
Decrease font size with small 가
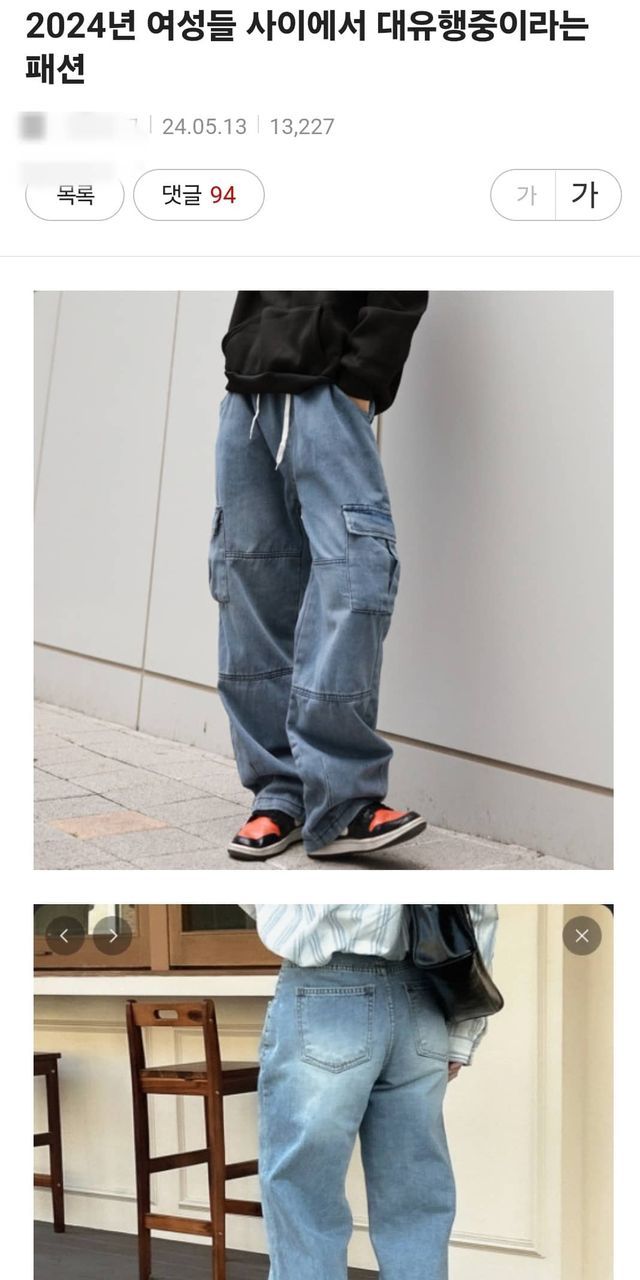click(524, 195)
